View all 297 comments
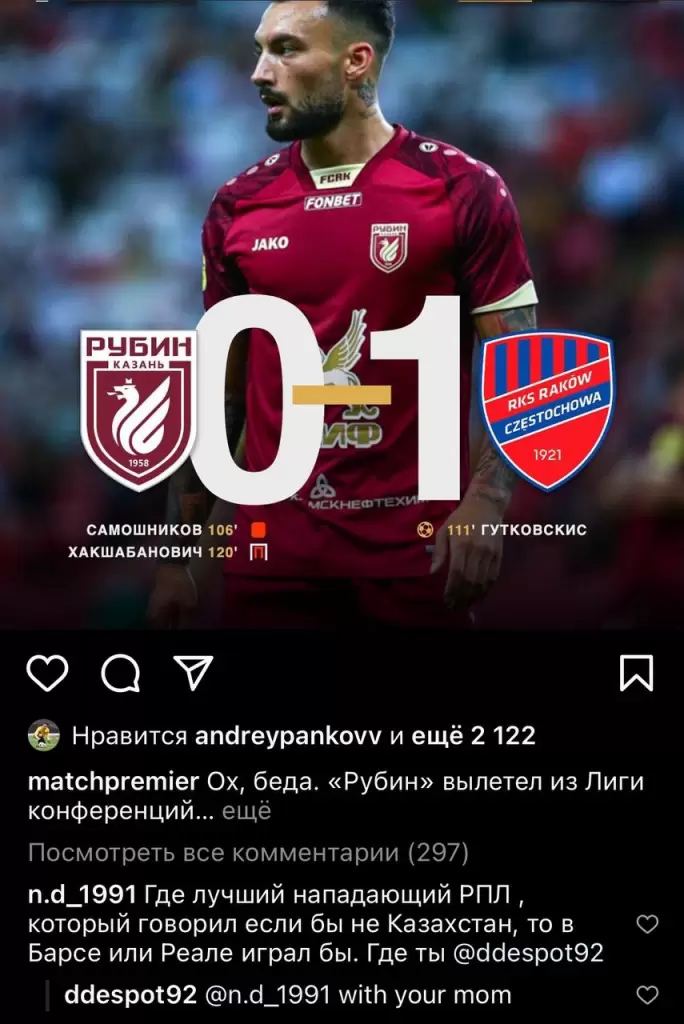This screenshot has height=1024, width=684. tap(248, 853)
